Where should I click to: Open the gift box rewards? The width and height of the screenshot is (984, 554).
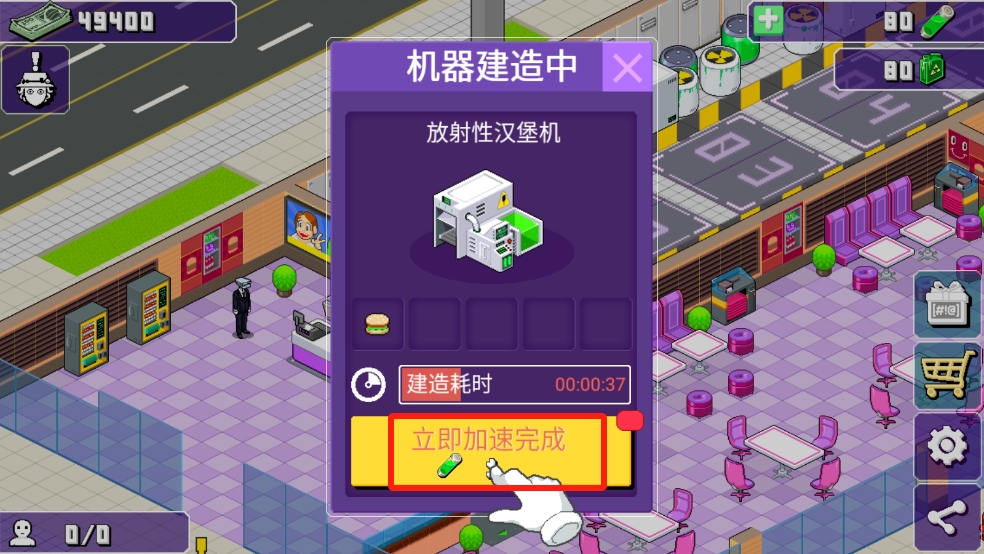tap(946, 305)
